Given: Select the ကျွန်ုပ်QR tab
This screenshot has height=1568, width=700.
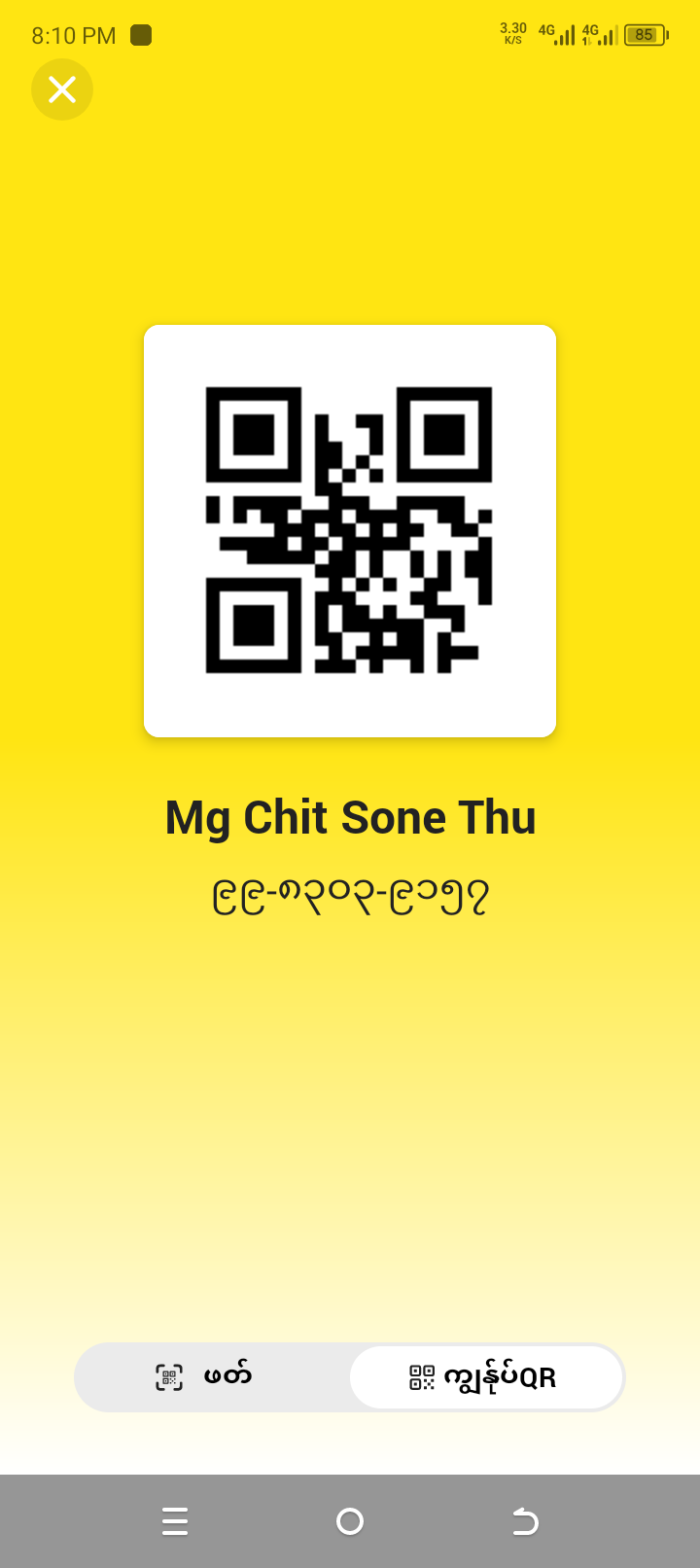Looking at the screenshot, I should (x=485, y=1377).
